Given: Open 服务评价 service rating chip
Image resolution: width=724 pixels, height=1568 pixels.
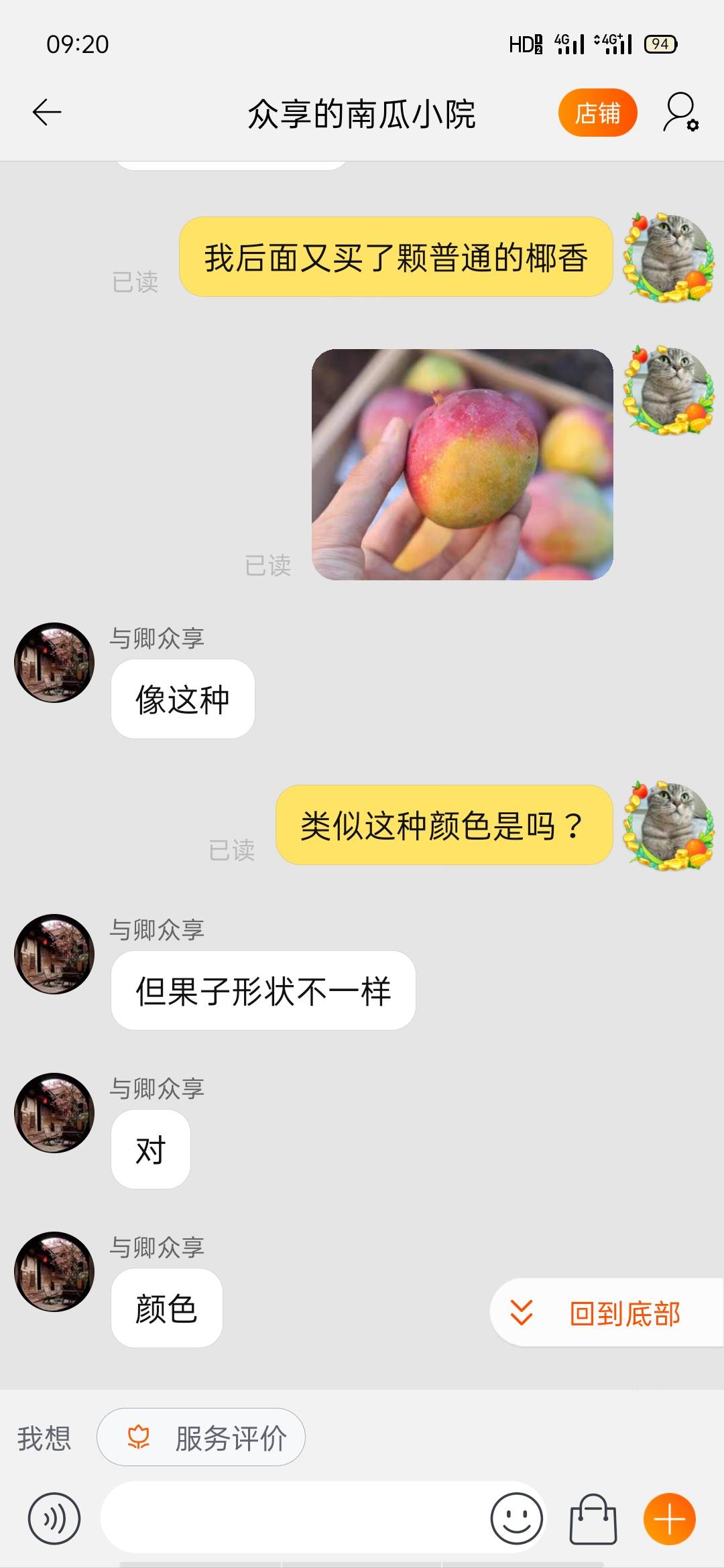Looking at the screenshot, I should 201,1437.
